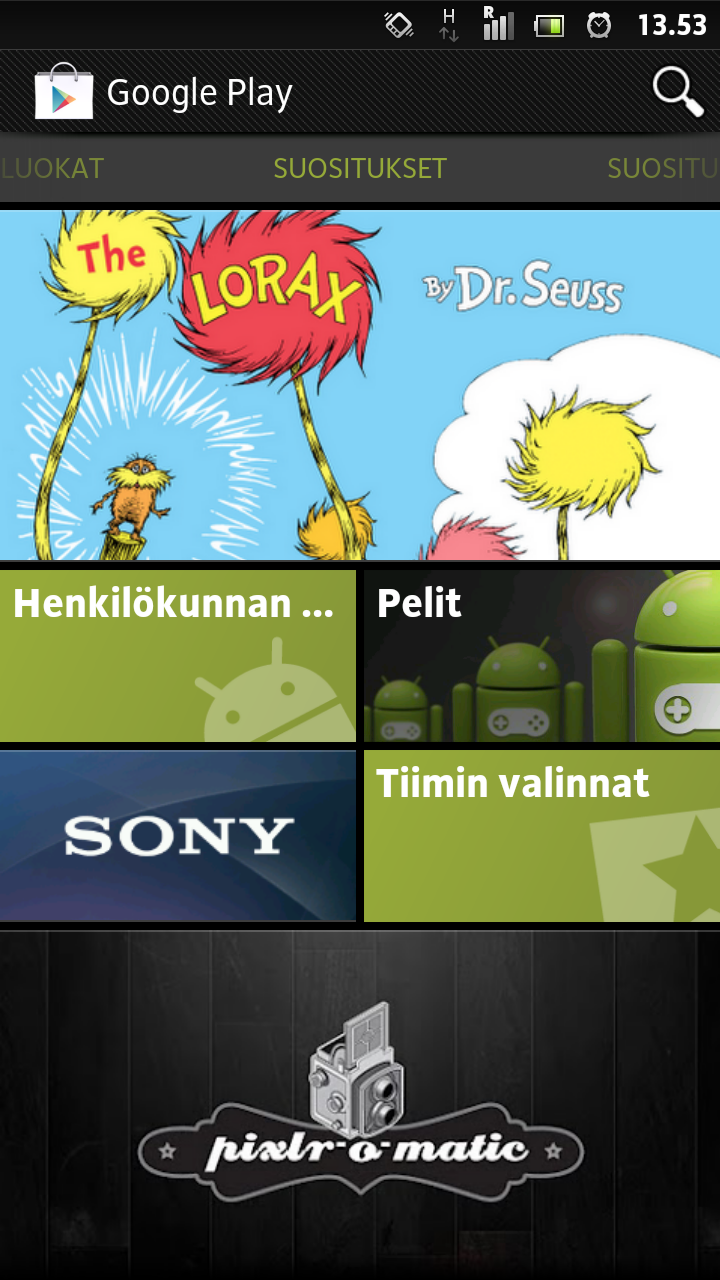Open The Lorax by Dr. Seuss banner
720x1280 pixels.
click(360, 385)
